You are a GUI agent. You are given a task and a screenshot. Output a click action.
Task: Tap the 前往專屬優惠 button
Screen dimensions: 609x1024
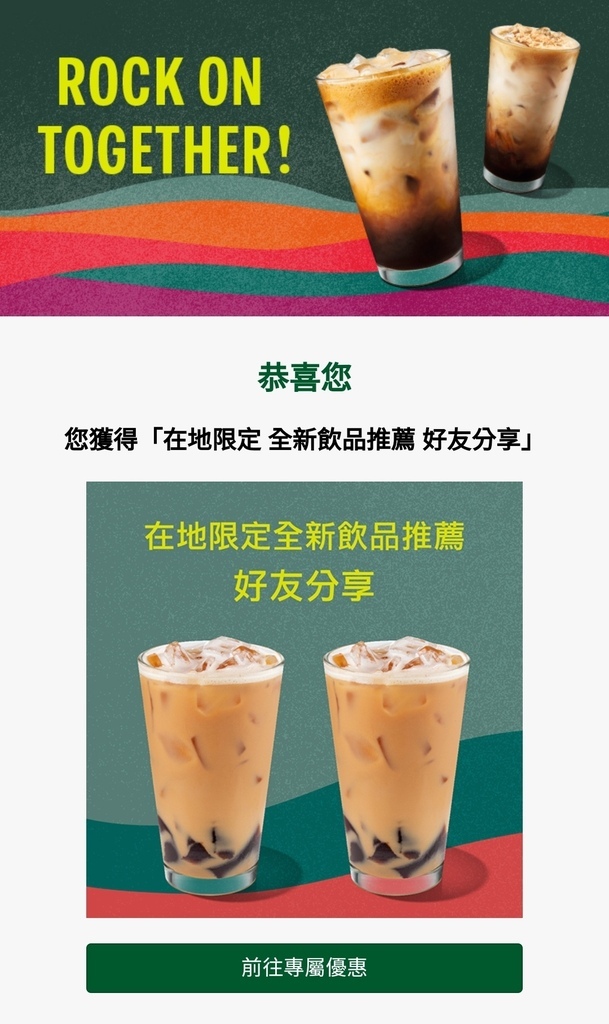(x=304, y=967)
